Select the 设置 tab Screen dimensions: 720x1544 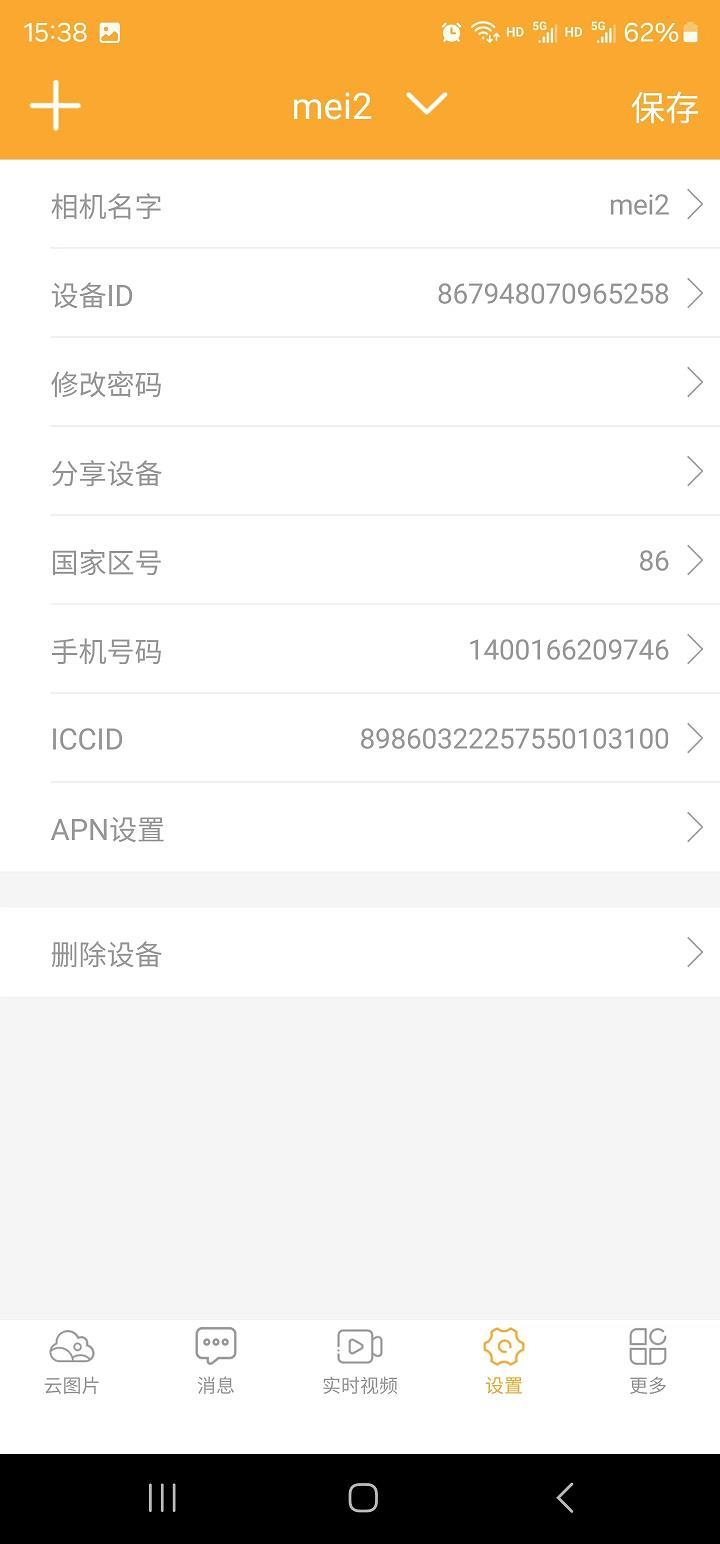pos(504,1361)
